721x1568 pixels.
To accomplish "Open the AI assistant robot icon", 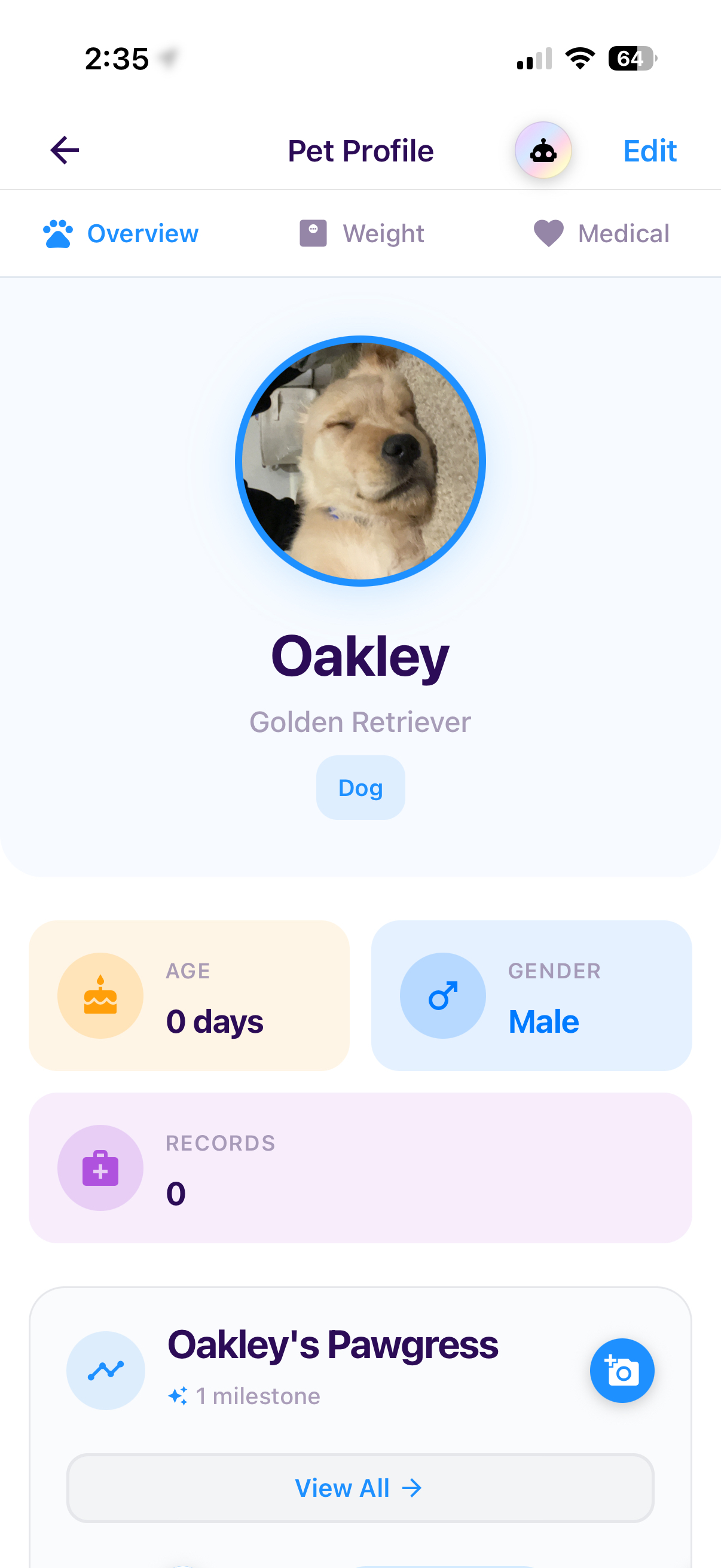I will coord(543,150).
